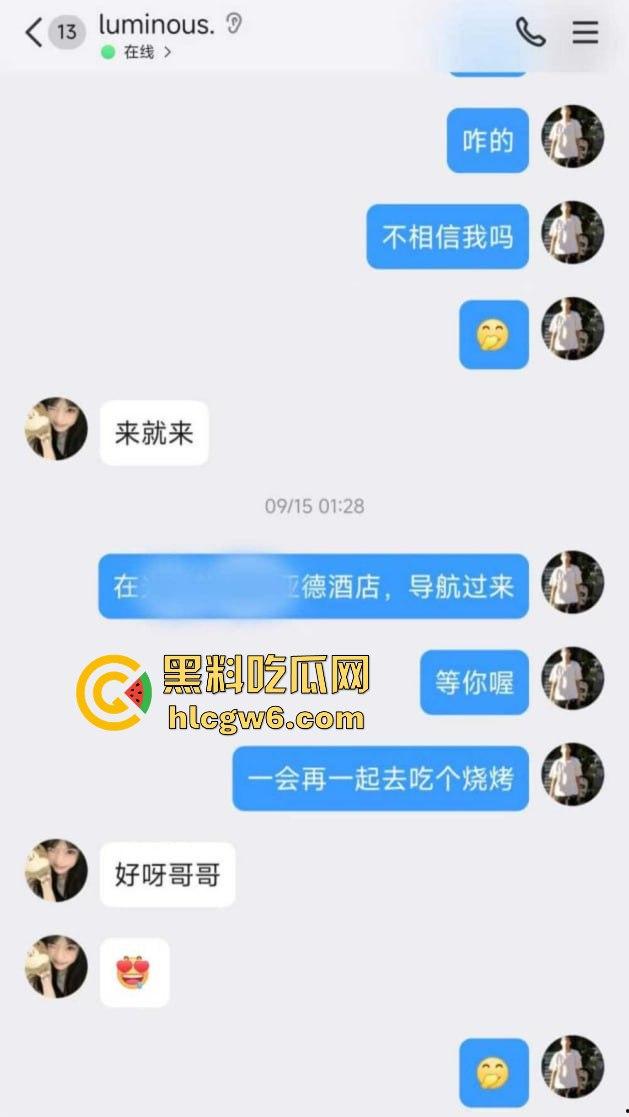Start a voice call with luminous.
Screen dimensions: 629x1117
tap(530, 32)
